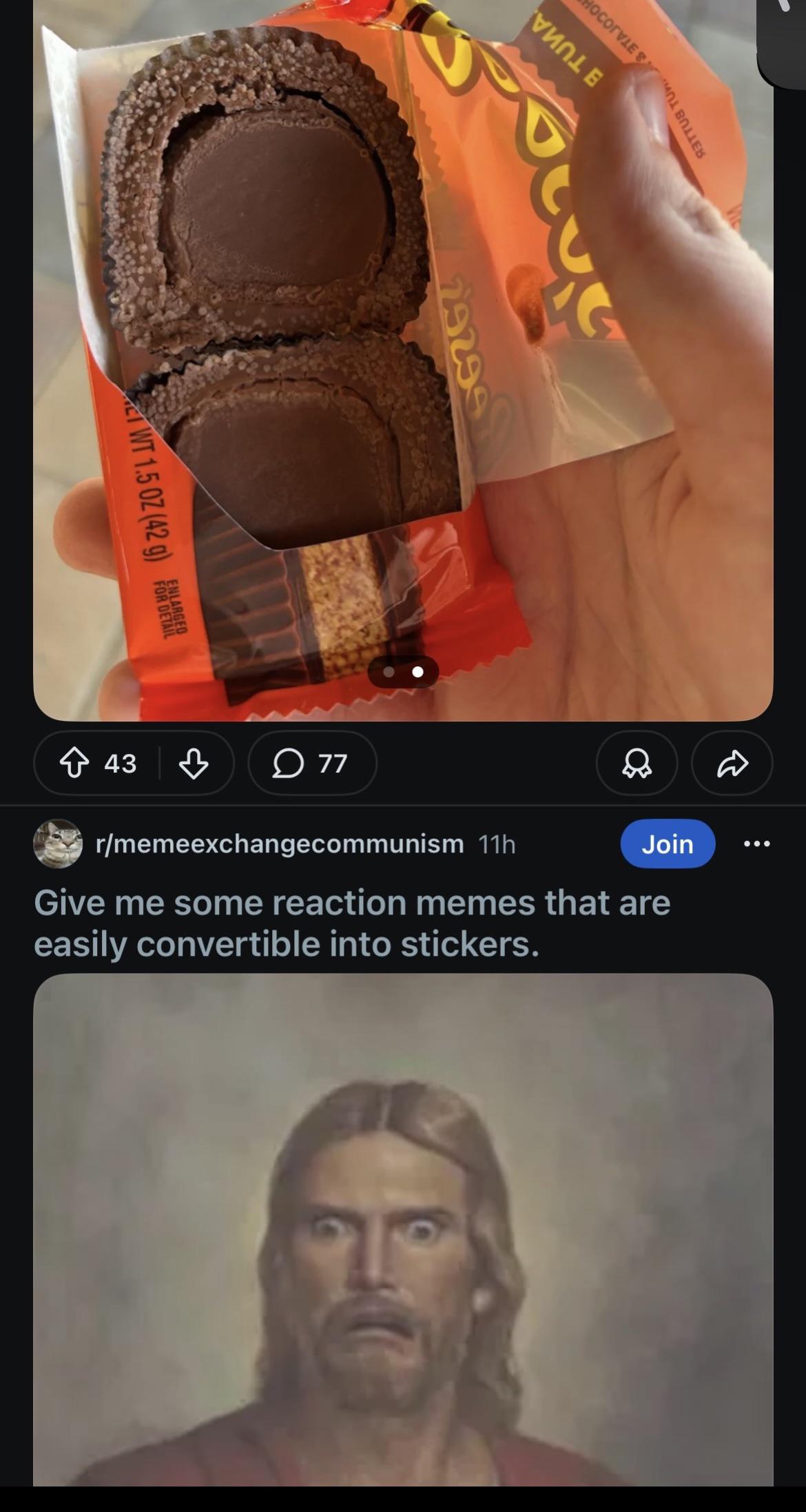
Task: Join the r/memeexchangecommunism community
Action: pyautogui.click(x=667, y=844)
